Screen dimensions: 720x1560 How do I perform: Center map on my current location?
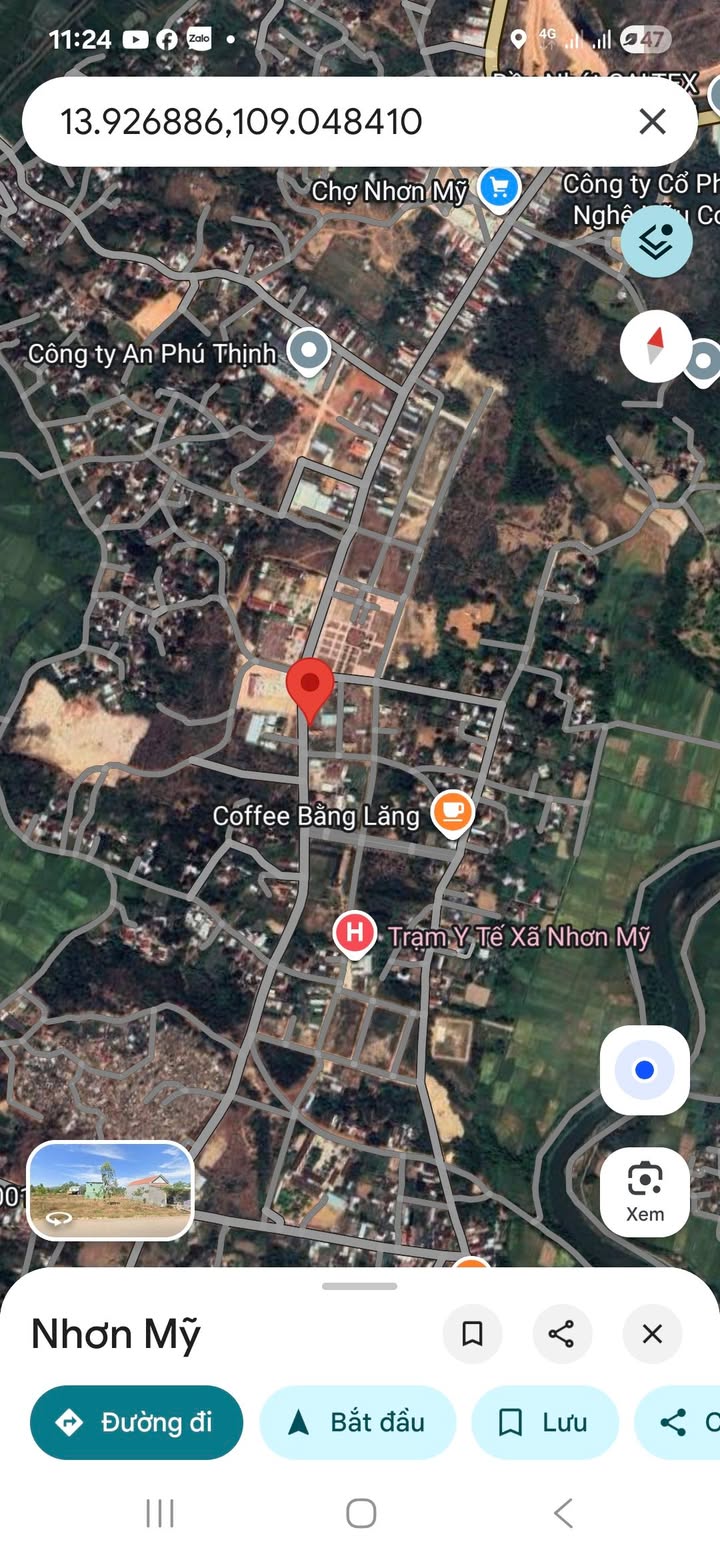[x=644, y=1070]
